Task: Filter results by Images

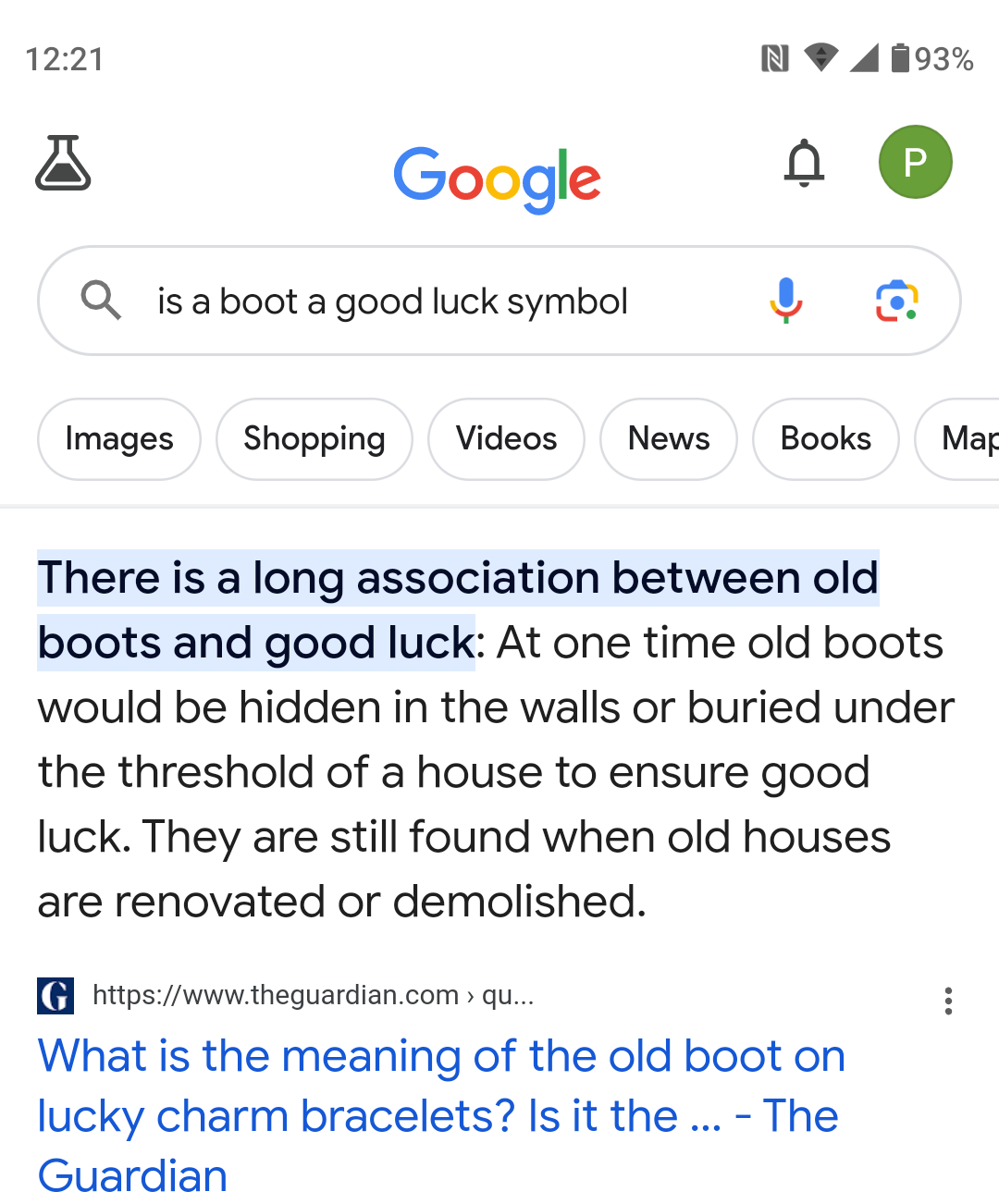Action: point(119,439)
